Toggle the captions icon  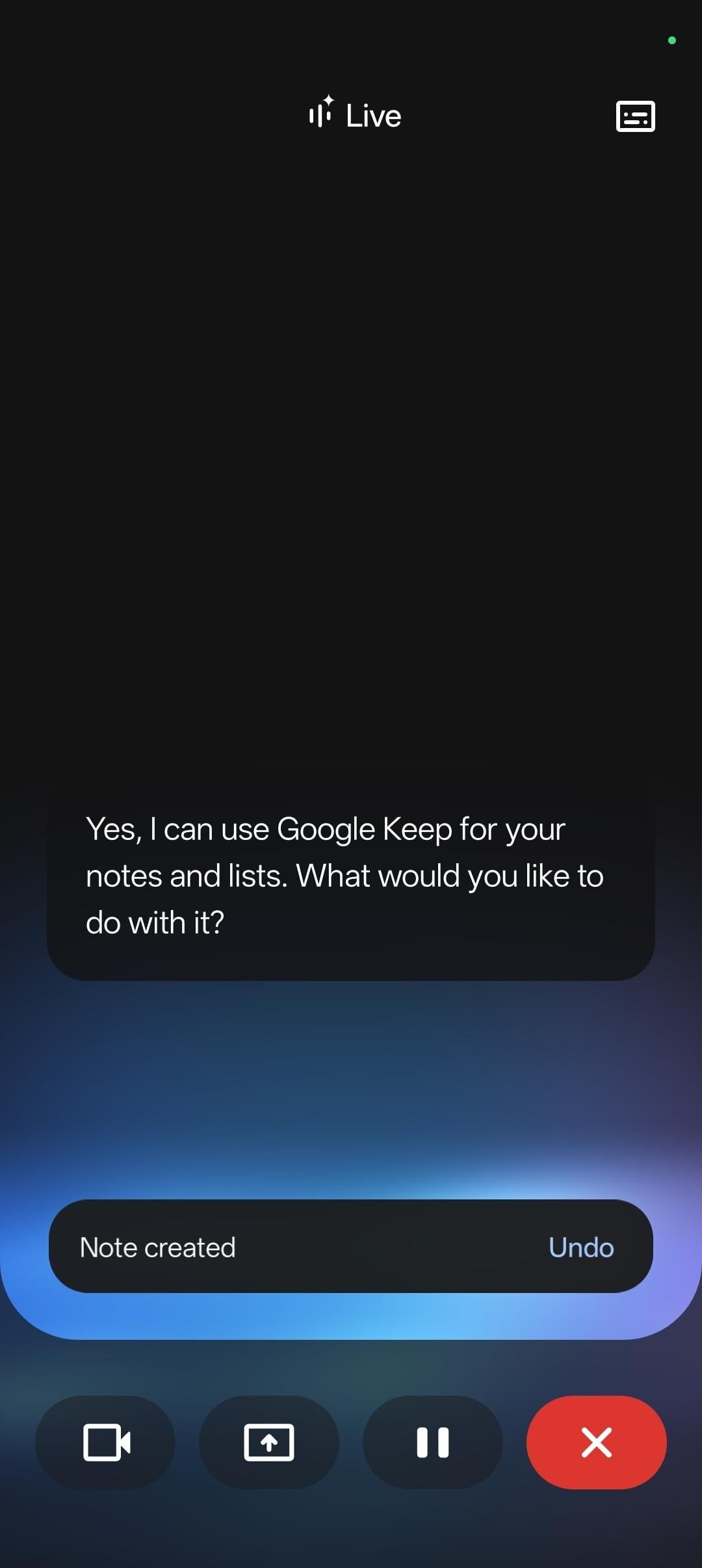coord(635,116)
